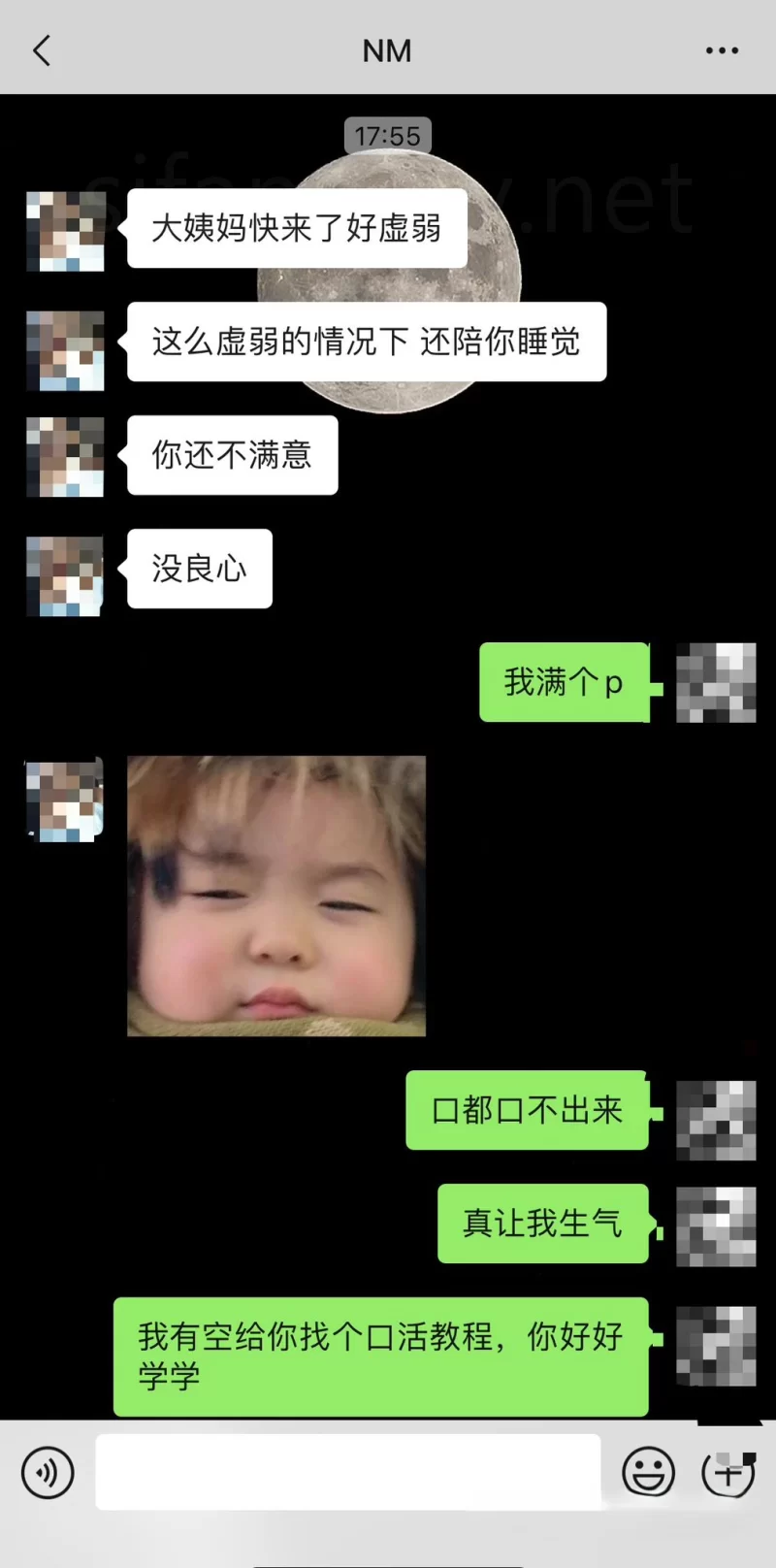Open the emoji sticker panel
This screenshot has height=1568, width=776.
[648, 1473]
